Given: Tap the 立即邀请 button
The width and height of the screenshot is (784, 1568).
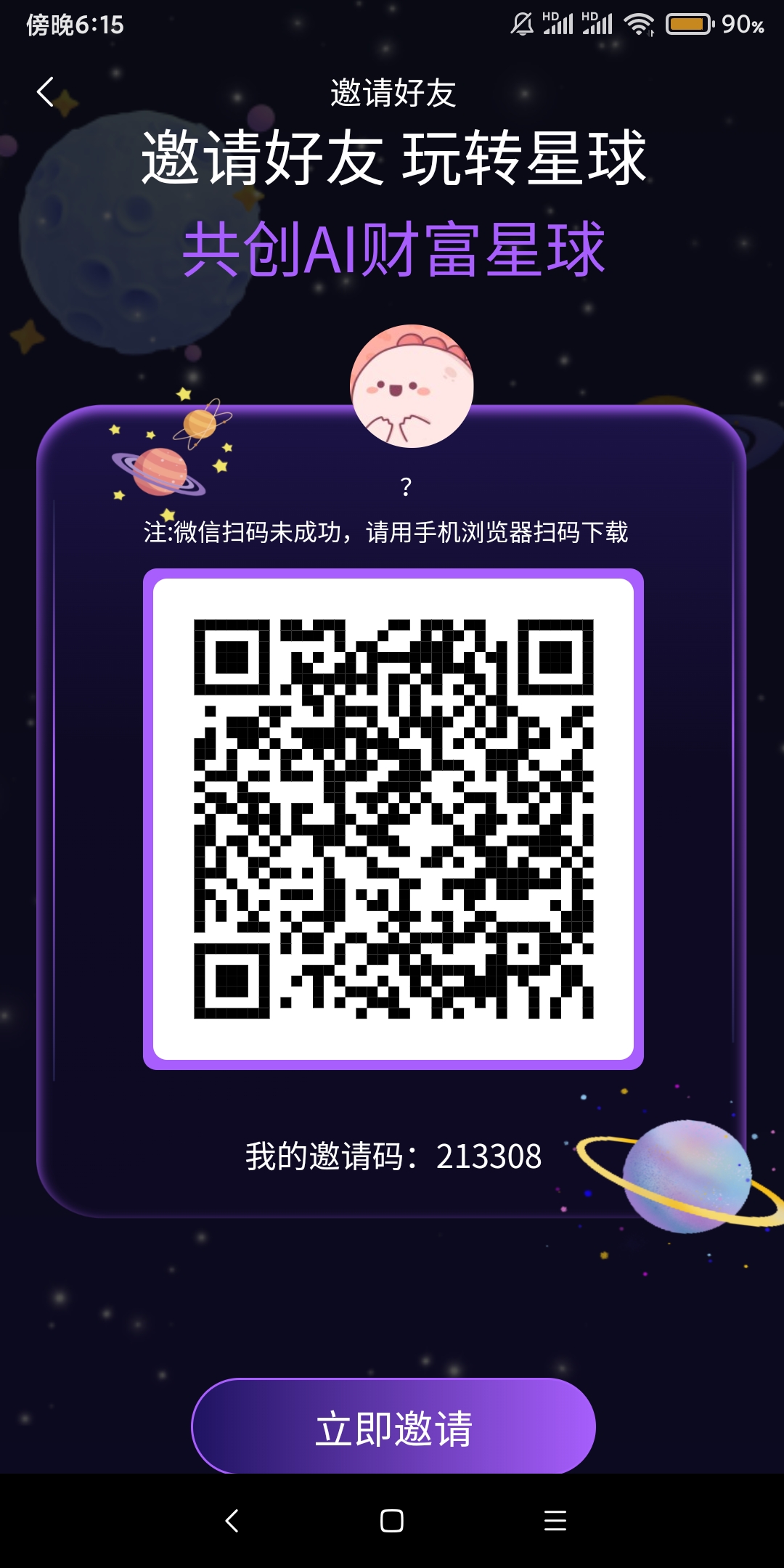Looking at the screenshot, I should point(393,1427).
